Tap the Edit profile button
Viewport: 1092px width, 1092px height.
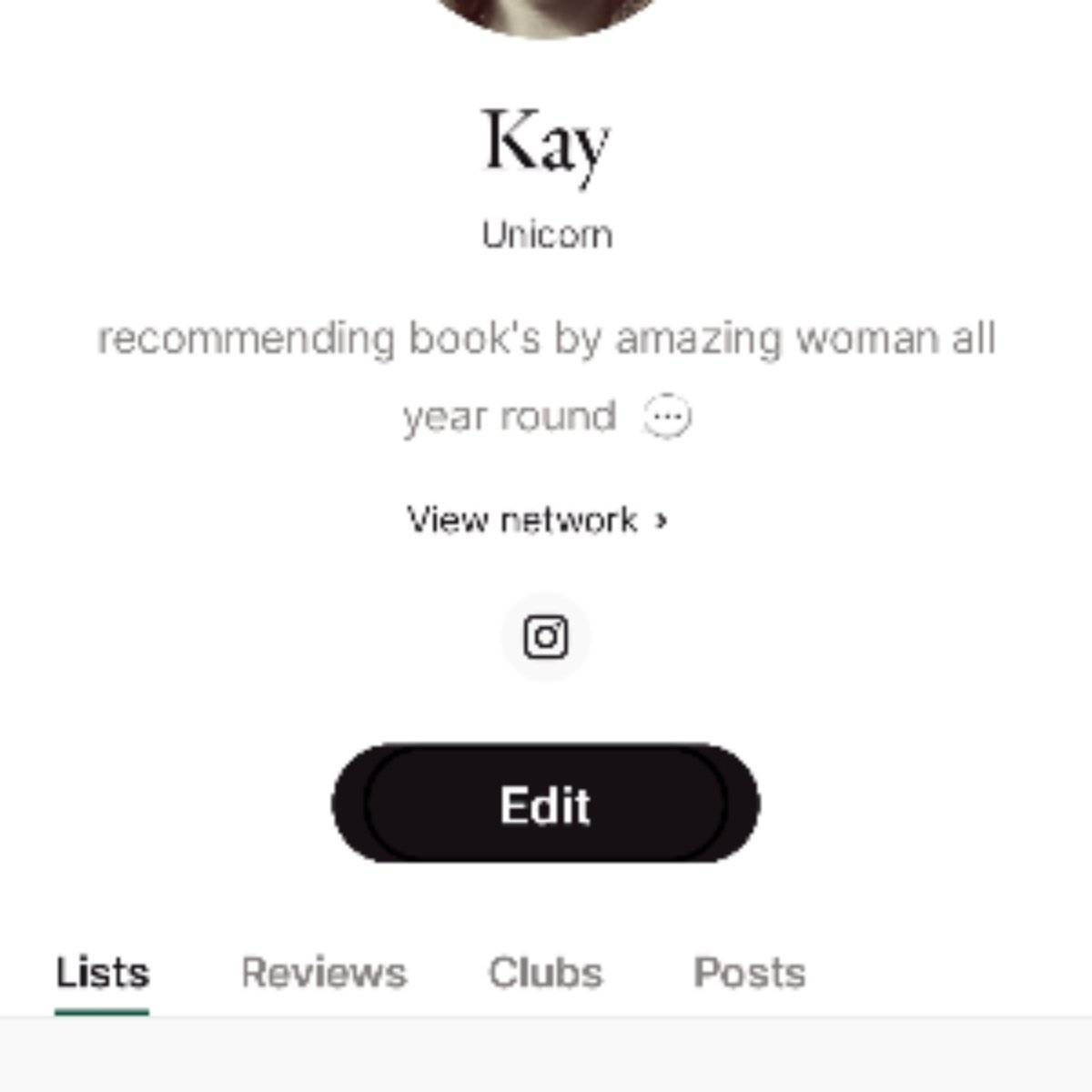click(x=545, y=804)
